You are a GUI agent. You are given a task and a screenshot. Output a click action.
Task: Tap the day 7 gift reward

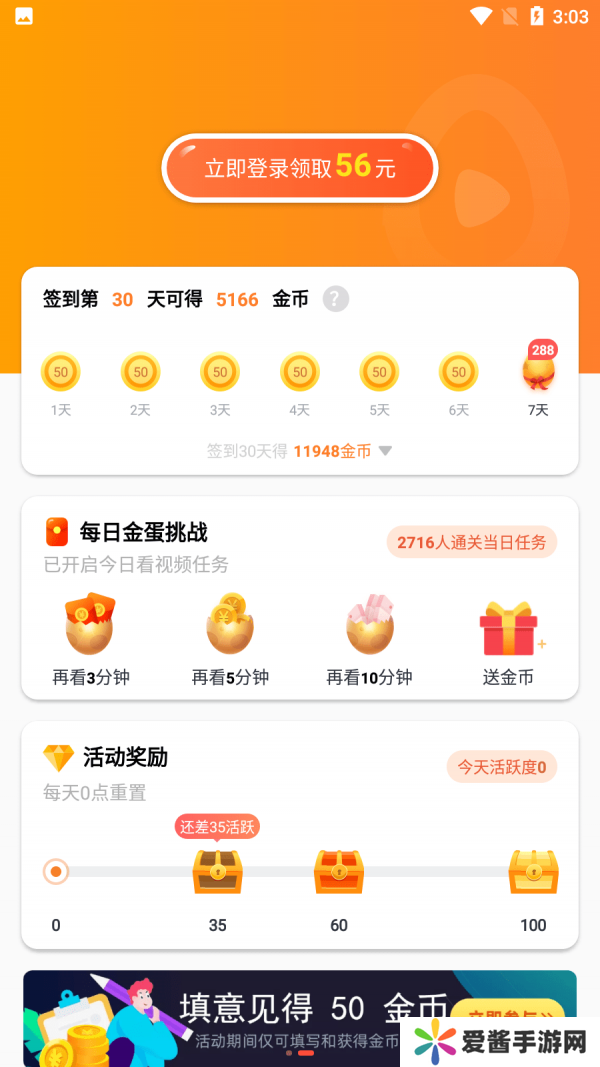[539, 373]
